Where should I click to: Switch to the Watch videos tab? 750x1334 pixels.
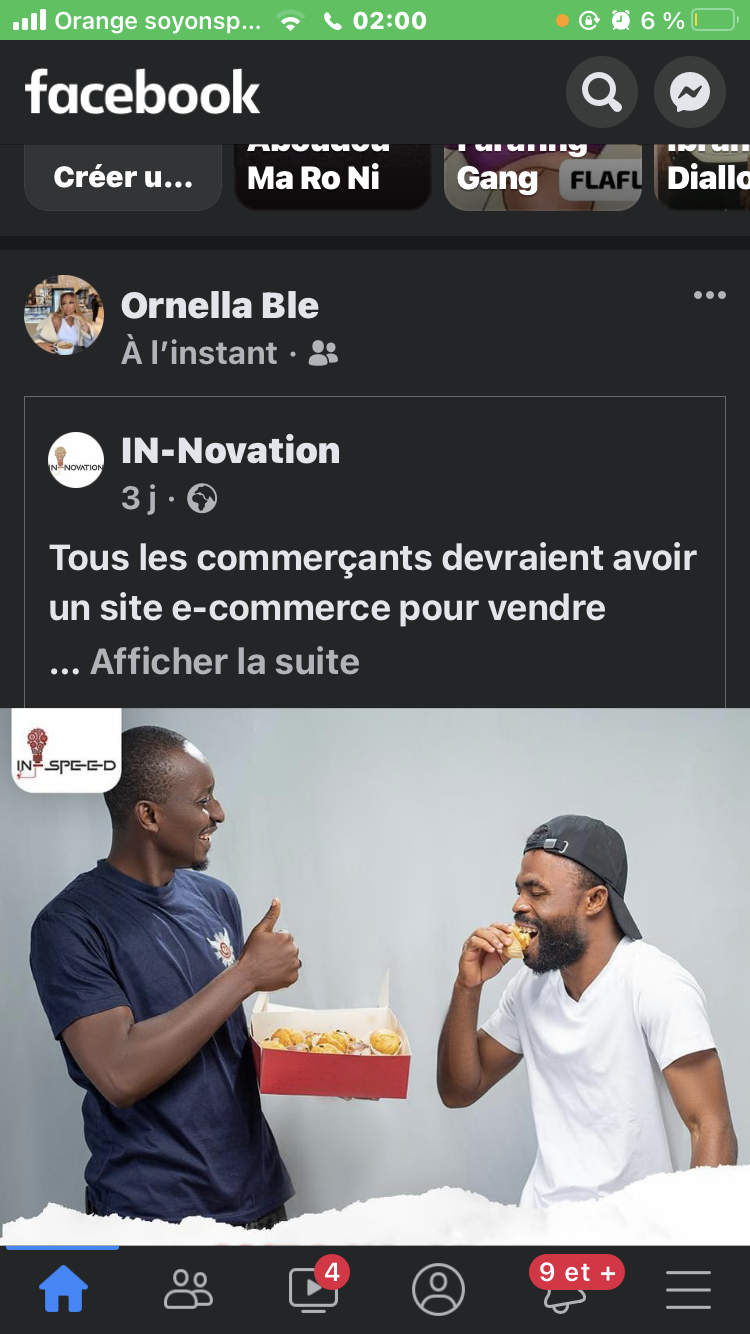[x=313, y=1289]
